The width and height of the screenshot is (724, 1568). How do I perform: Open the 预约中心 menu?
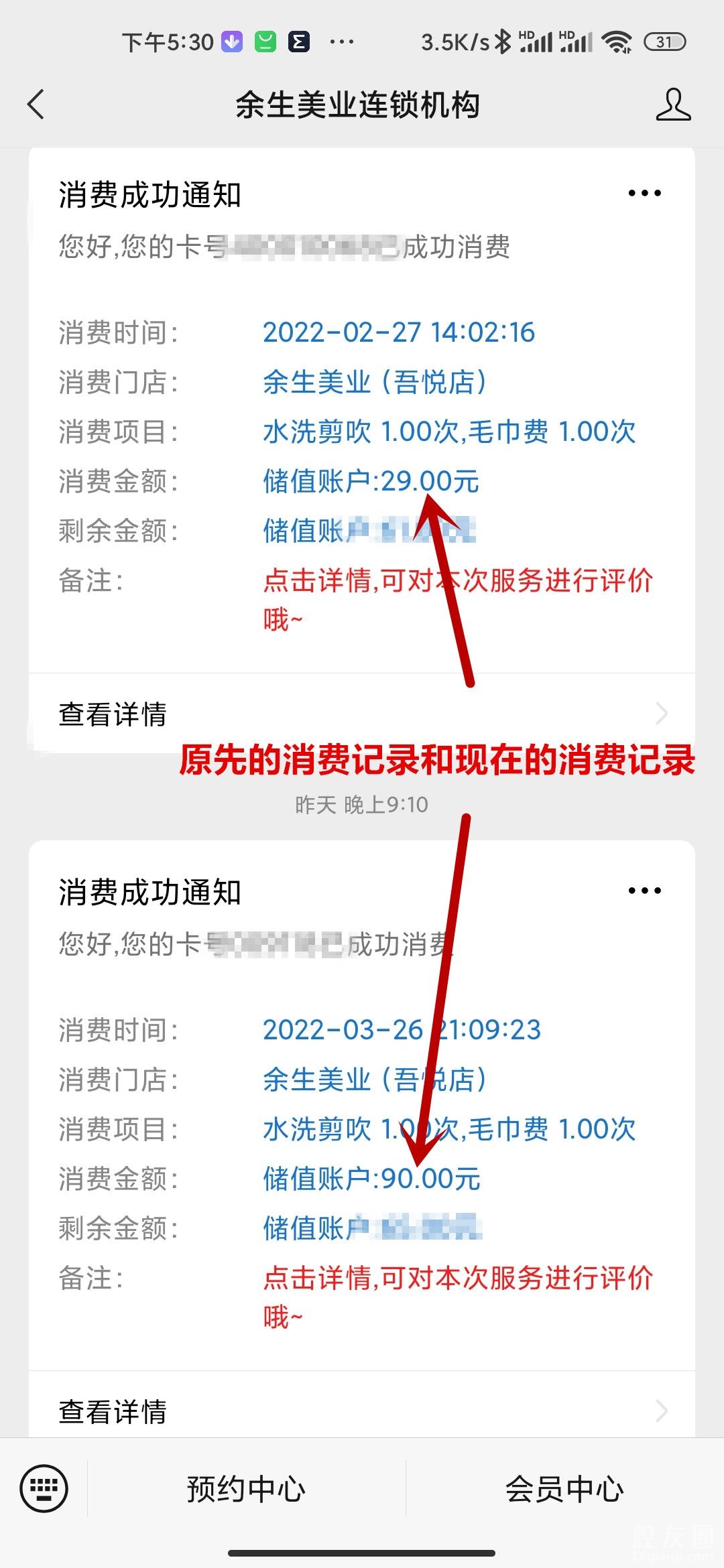(246, 1489)
